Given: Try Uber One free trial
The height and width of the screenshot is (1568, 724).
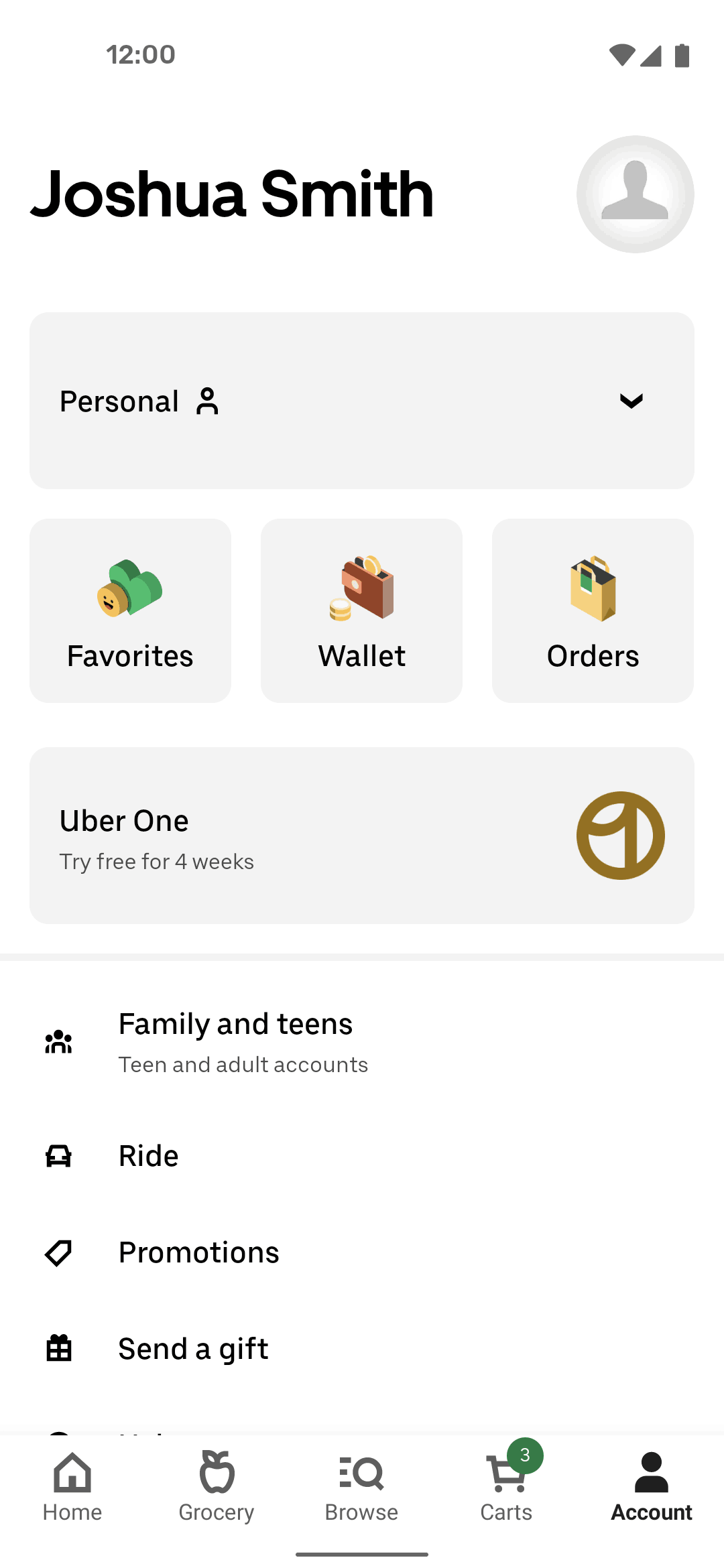Looking at the screenshot, I should tap(362, 836).
